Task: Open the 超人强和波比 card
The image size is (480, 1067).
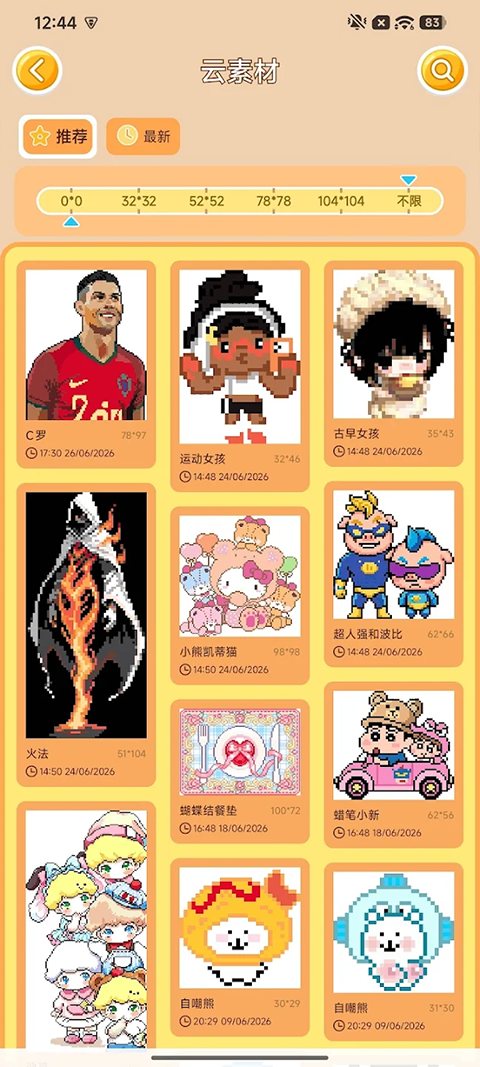Action: [394, 574]
